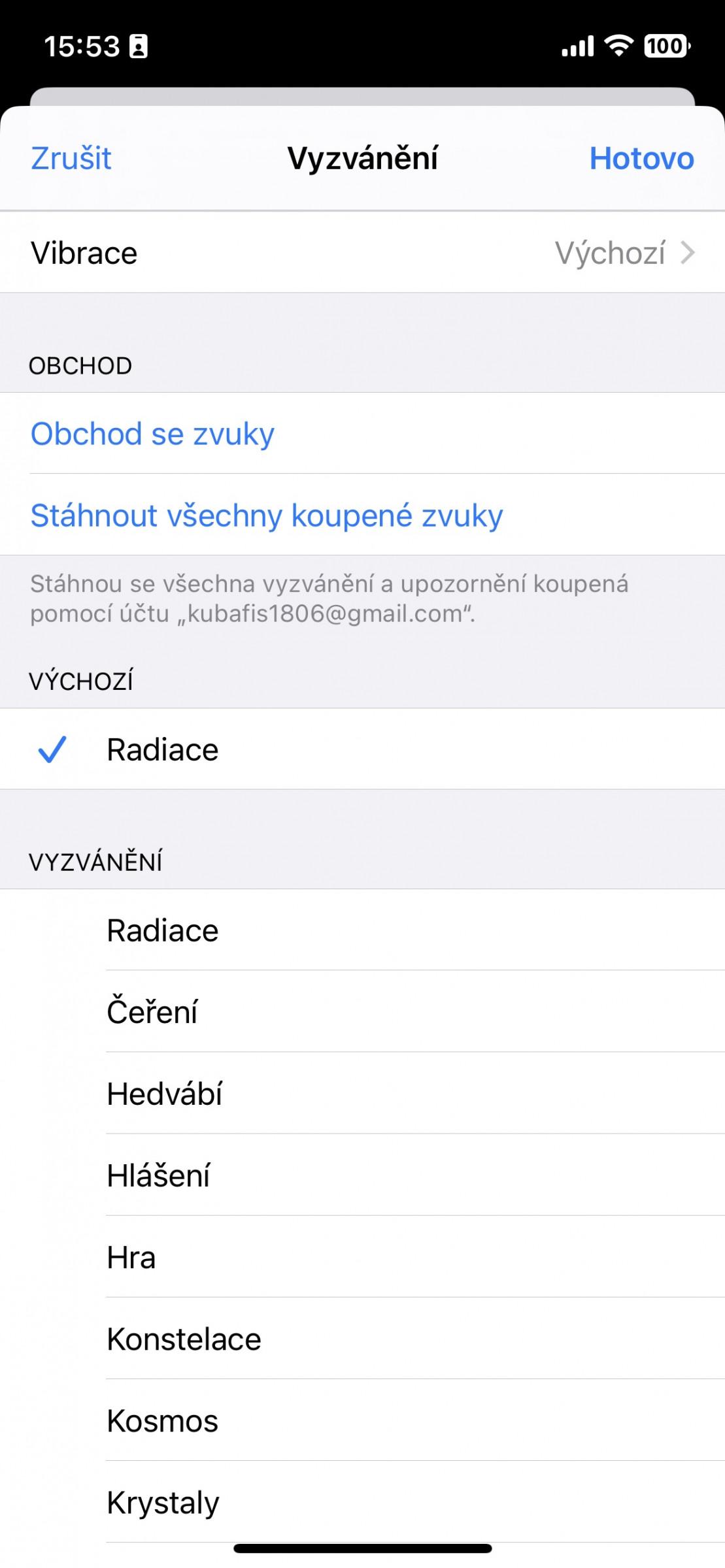Choose the Krystaly ringtone

pyautogui.click(x=362, y=1502)
